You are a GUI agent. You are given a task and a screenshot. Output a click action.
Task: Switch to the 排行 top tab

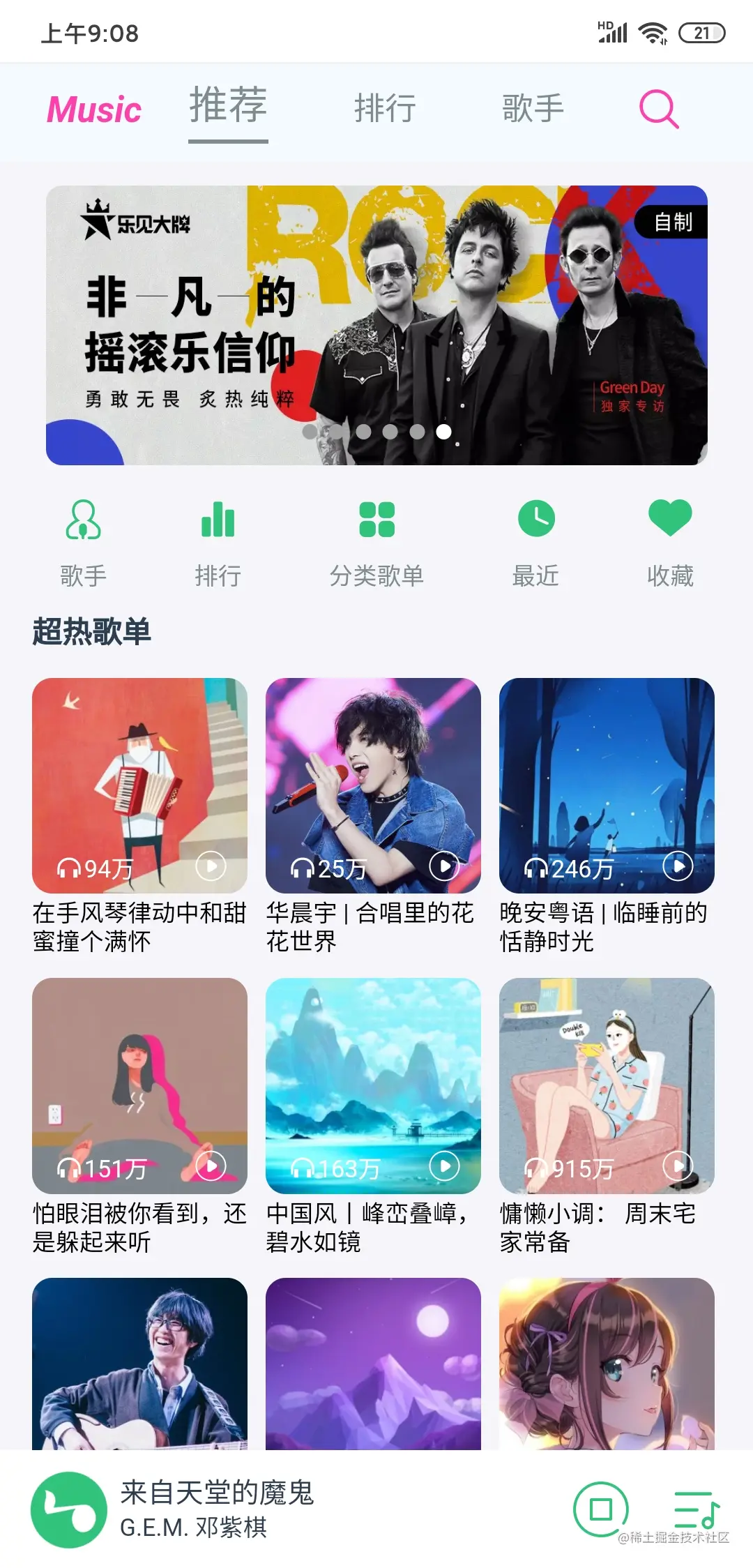click(385, 109)
